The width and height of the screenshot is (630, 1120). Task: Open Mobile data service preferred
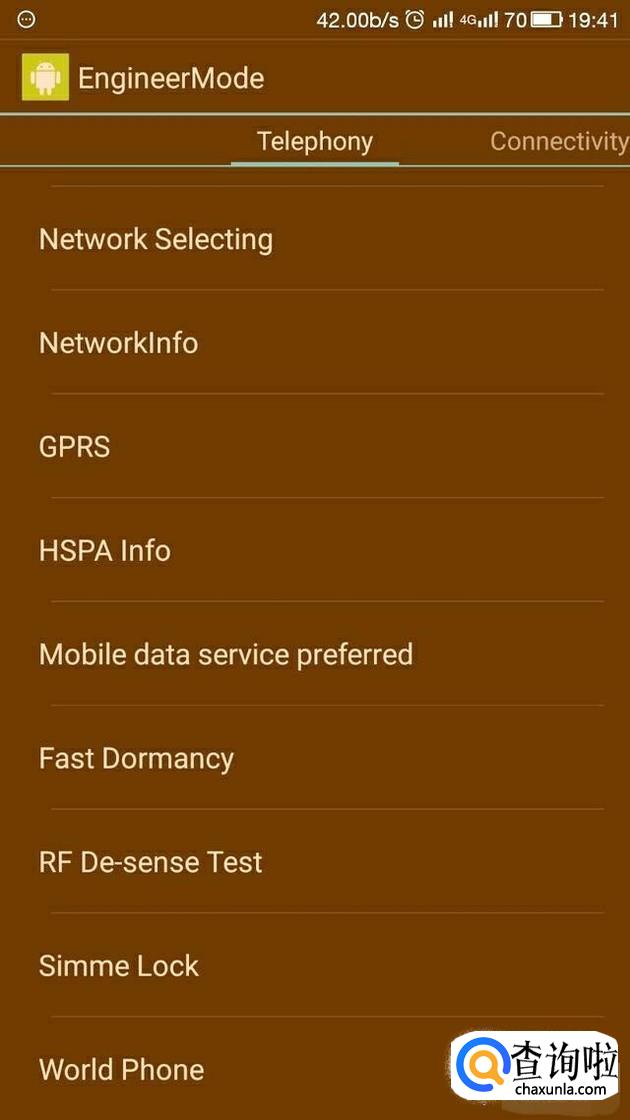coord(226,655)
